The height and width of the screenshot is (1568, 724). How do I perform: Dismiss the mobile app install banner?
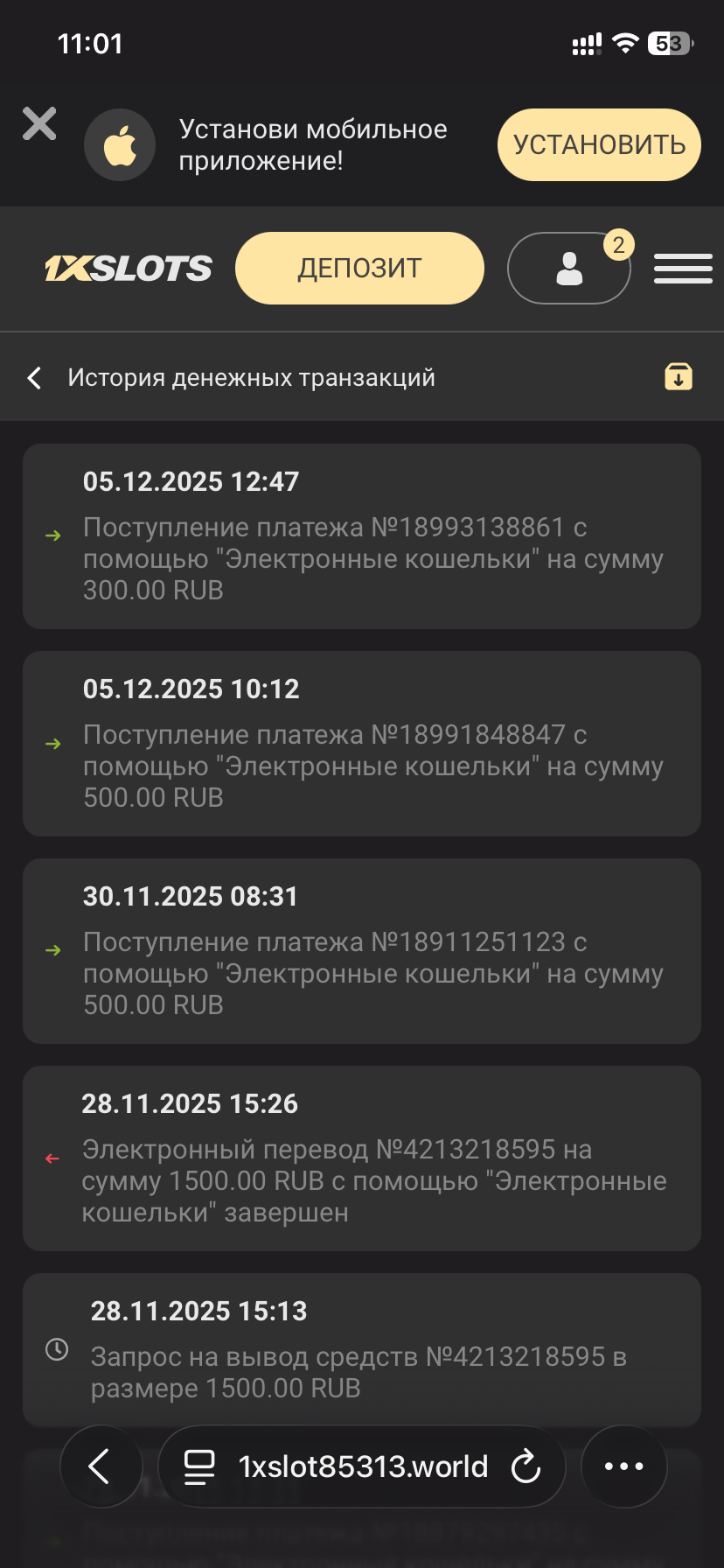pyautogui.click(x=39, y=124)
